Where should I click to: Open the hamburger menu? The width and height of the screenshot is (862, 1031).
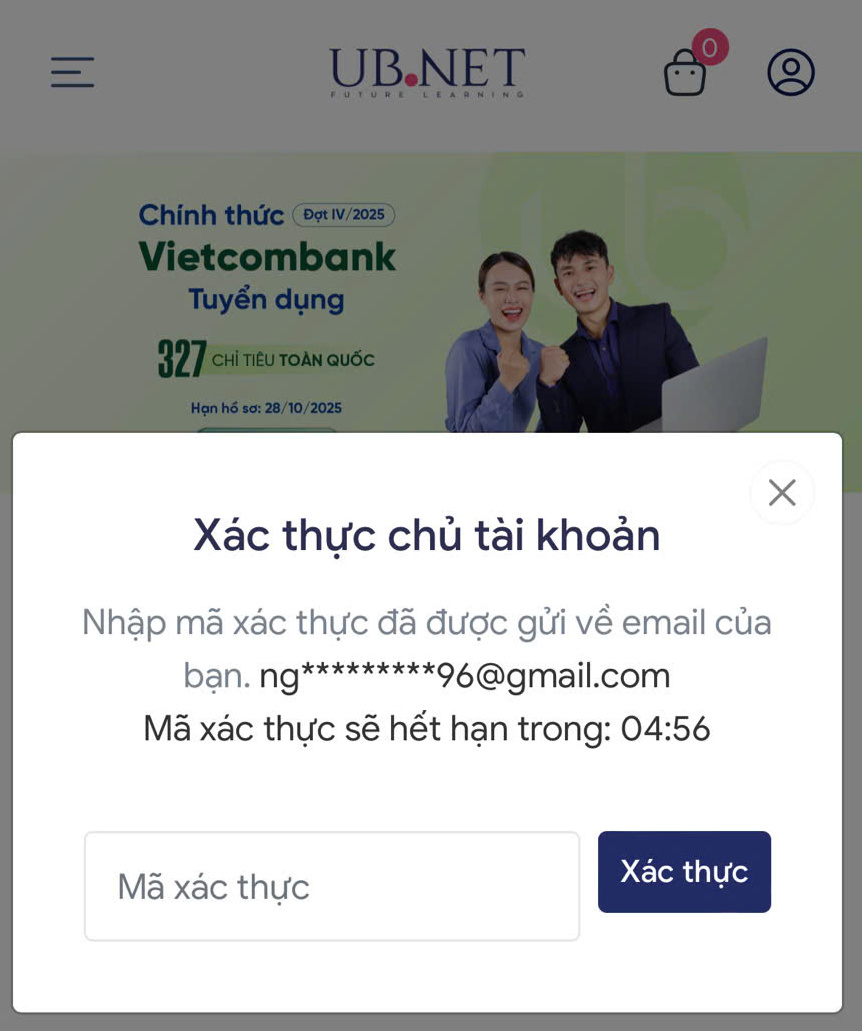[x=73, y=72]
